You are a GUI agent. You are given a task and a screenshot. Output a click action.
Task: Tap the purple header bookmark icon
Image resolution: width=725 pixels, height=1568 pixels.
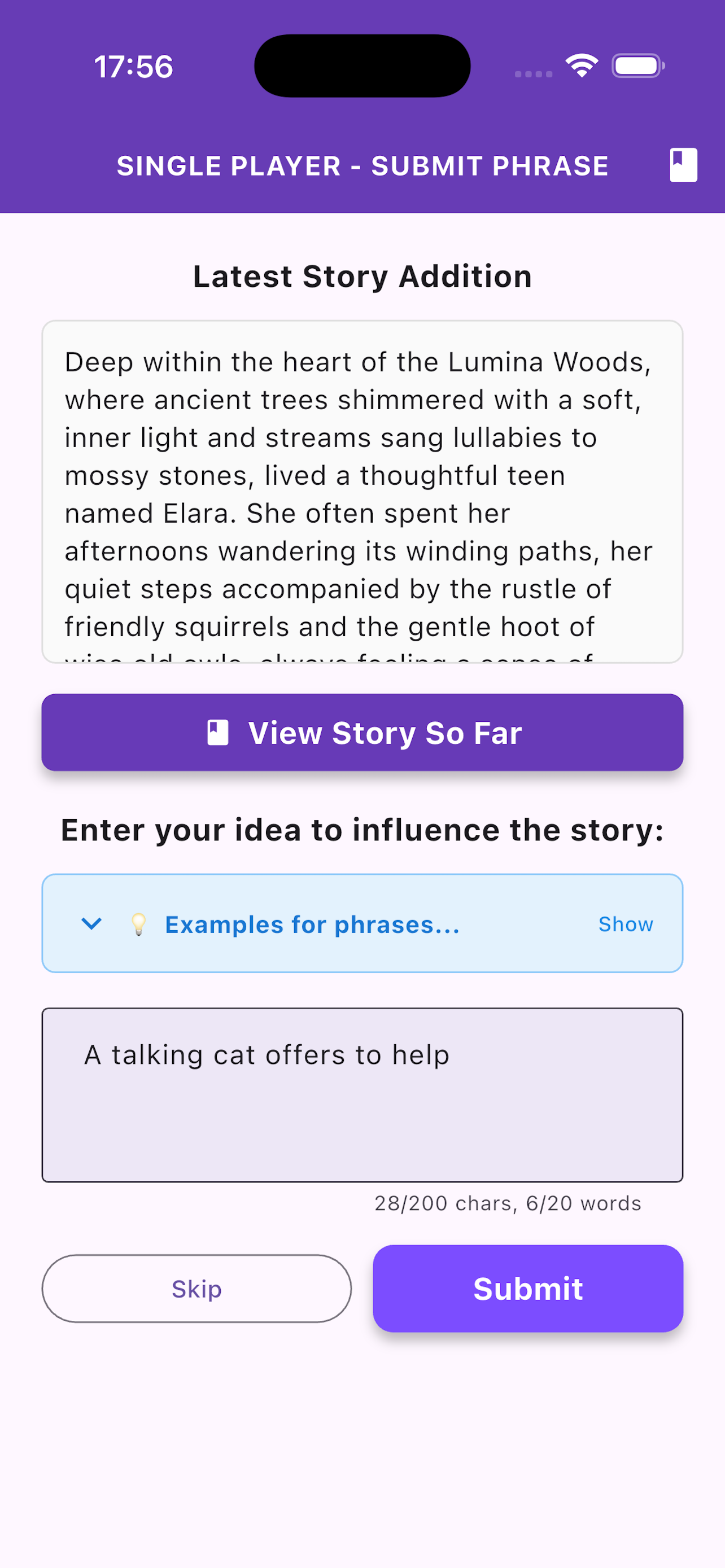683,165
